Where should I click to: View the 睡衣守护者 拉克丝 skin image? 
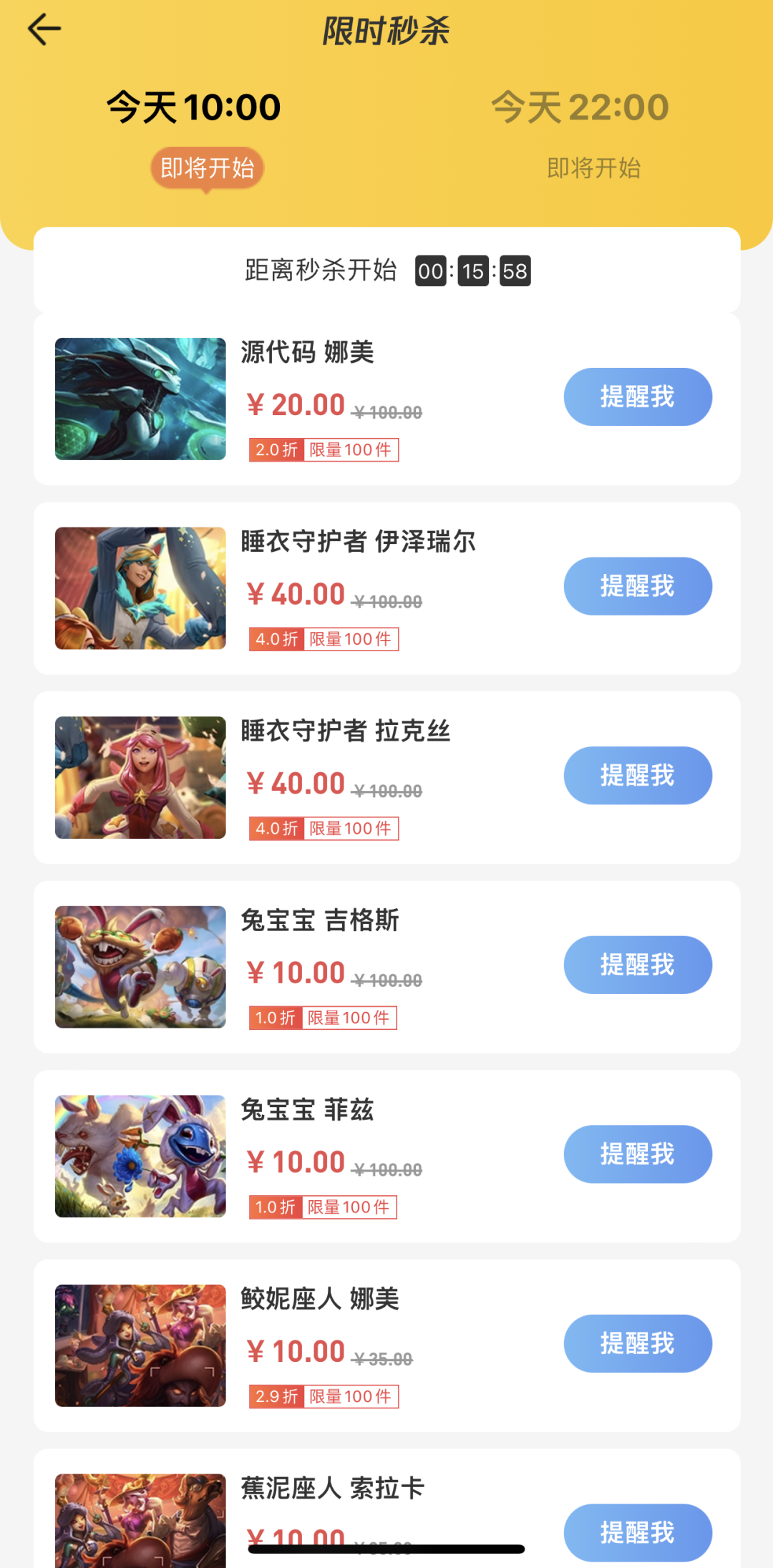point(140,777)
